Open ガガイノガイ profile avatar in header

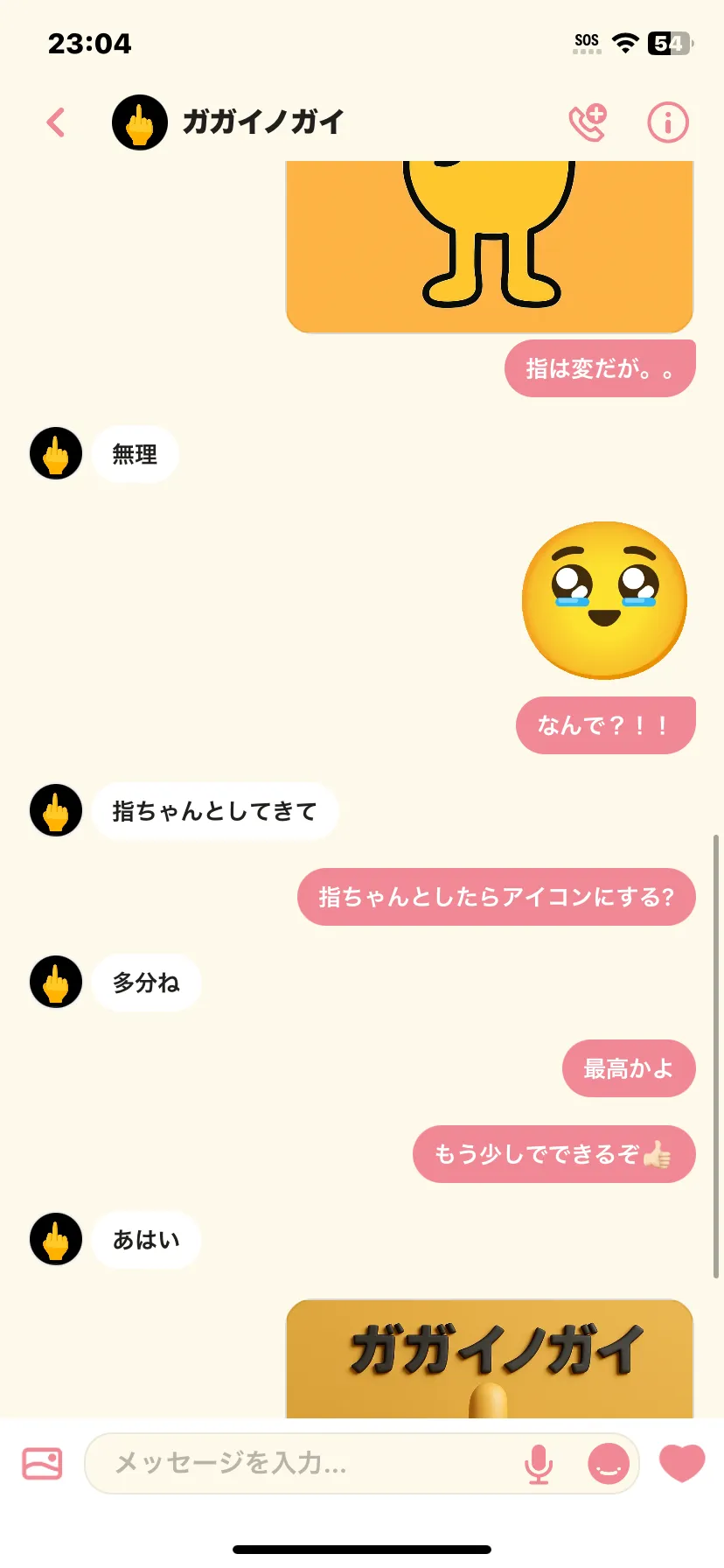coord(140,122)
